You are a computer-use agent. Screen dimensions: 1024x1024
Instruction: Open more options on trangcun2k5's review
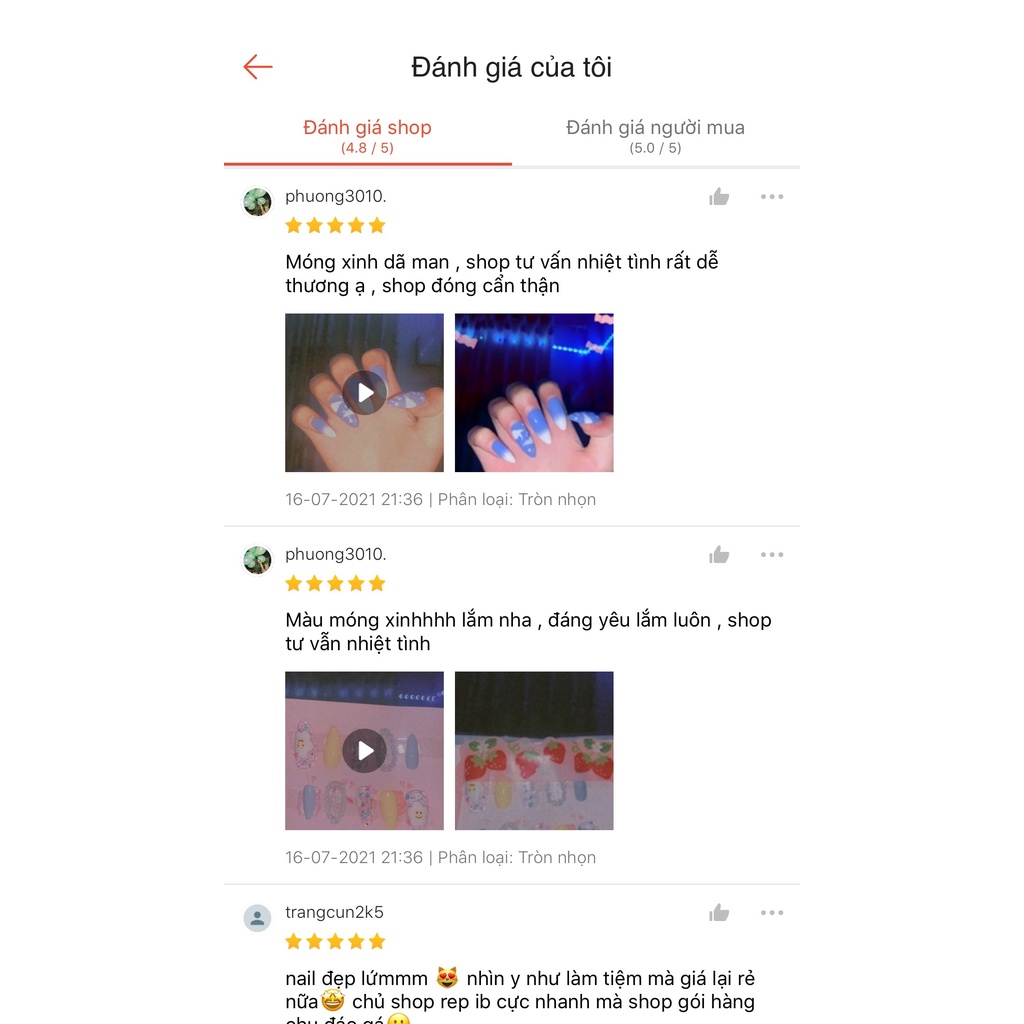[x=771, y=913]
